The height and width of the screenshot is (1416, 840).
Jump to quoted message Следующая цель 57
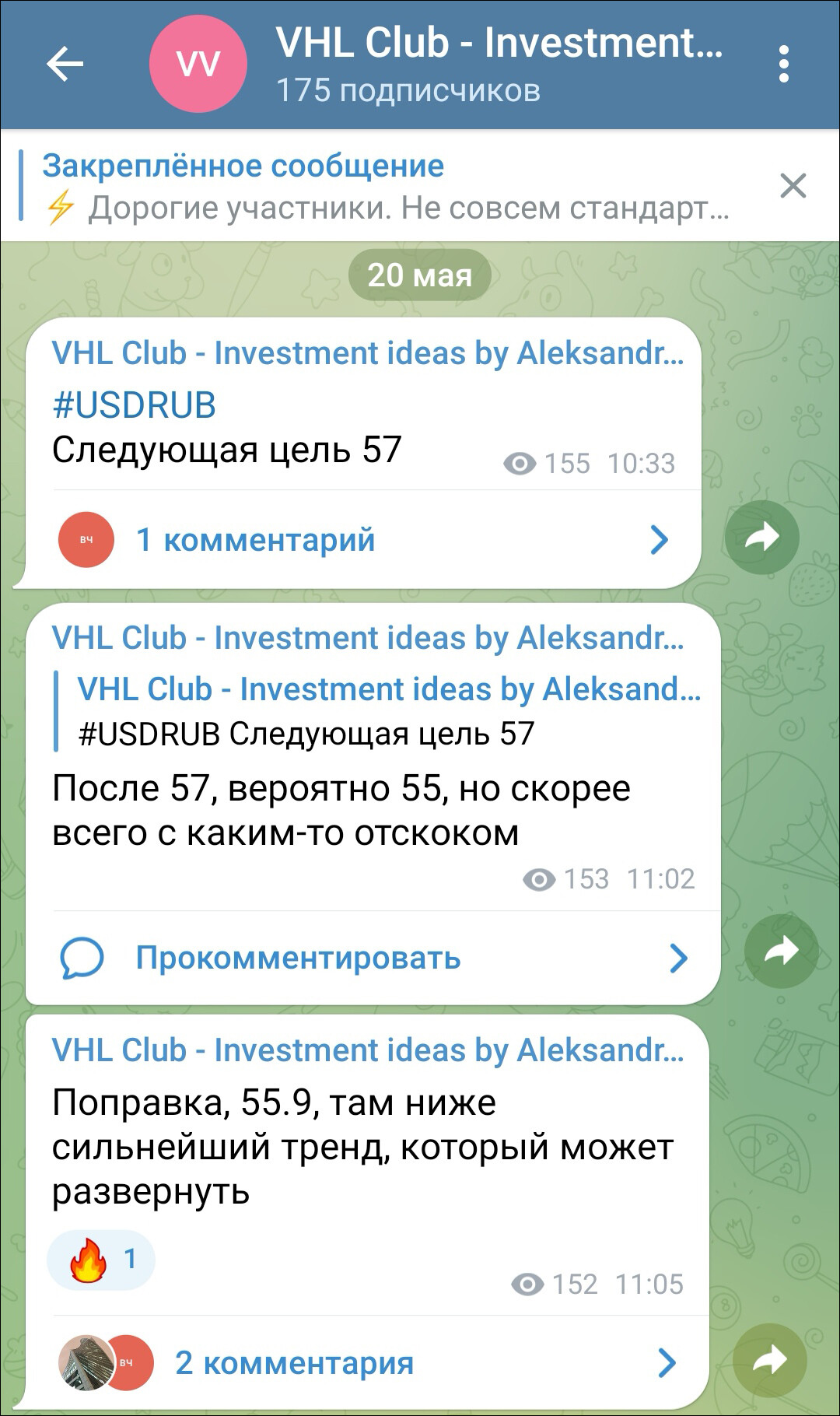(381, 711)
